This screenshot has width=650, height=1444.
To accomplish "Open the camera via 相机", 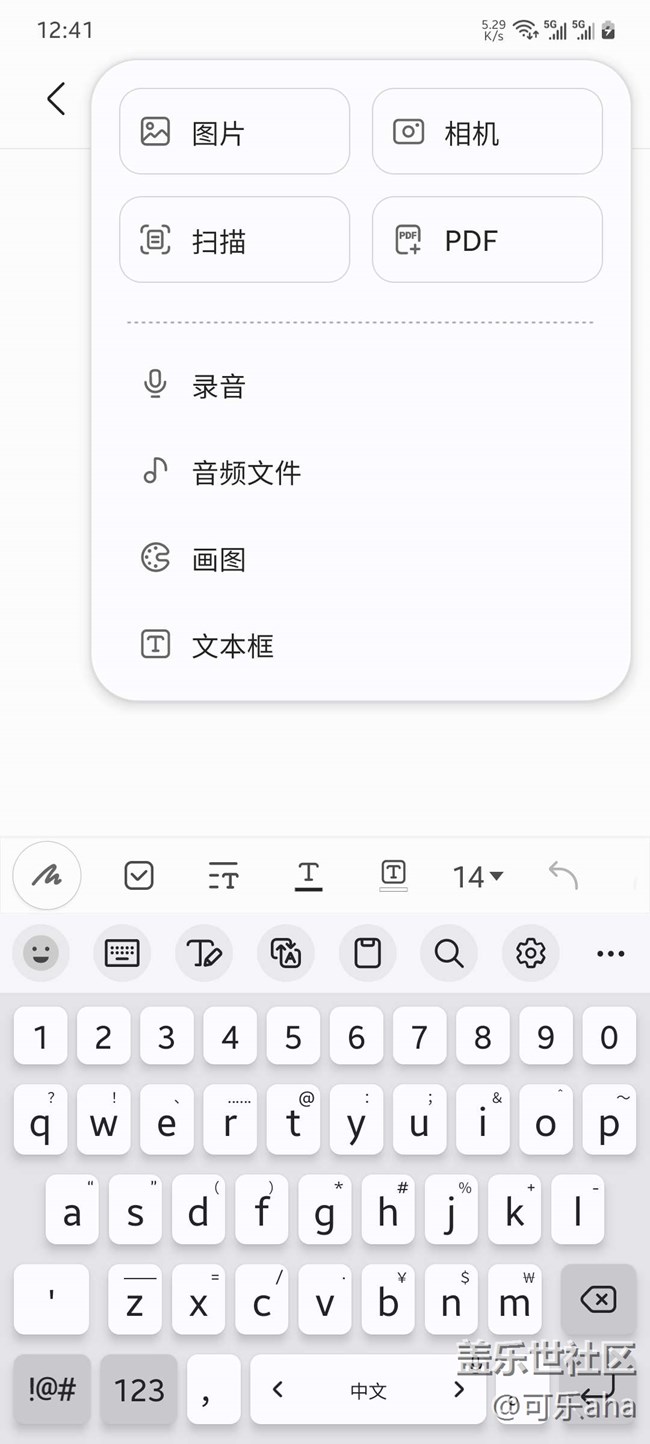I will [487, 132].
